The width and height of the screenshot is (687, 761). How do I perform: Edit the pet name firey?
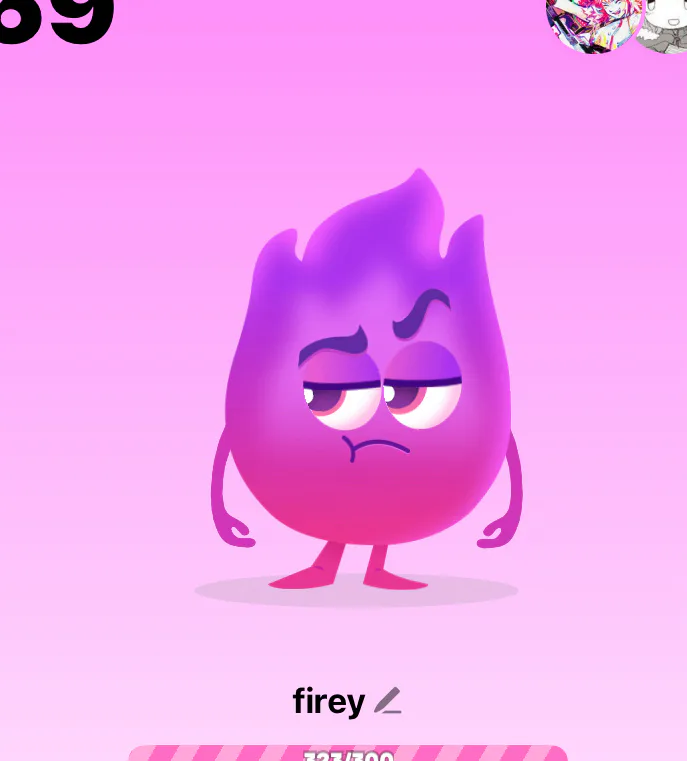pos(387,701)
